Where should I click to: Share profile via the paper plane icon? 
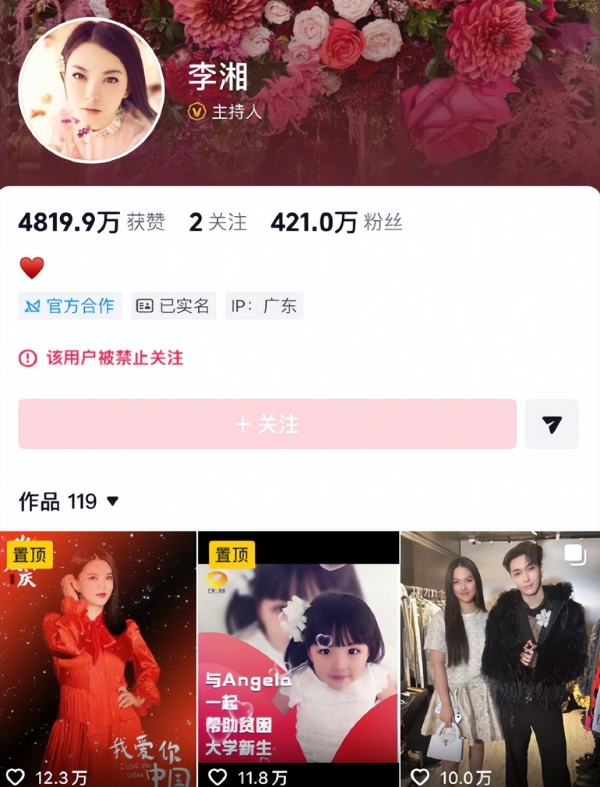point(551,424)
